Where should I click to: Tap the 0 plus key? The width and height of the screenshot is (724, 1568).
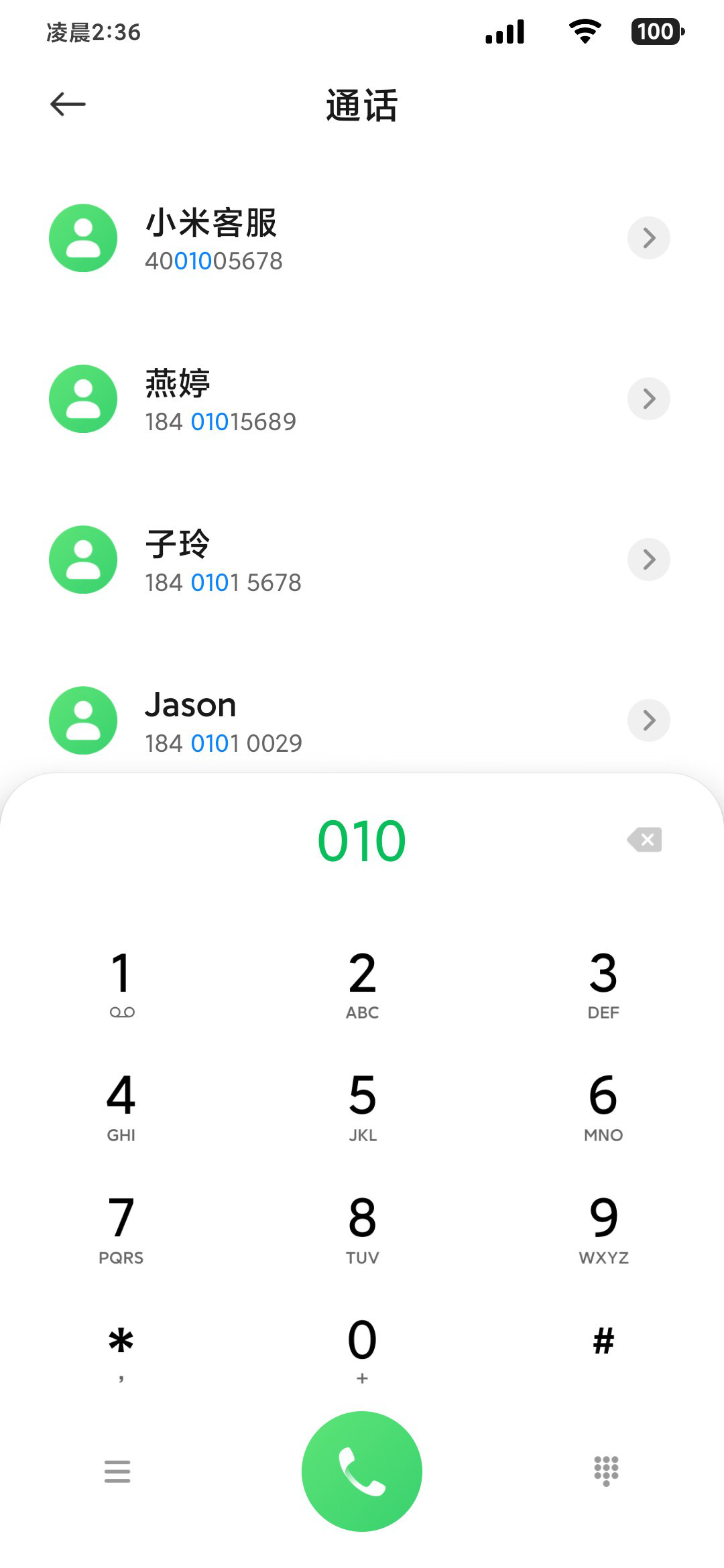click(x=362, y=1350)
